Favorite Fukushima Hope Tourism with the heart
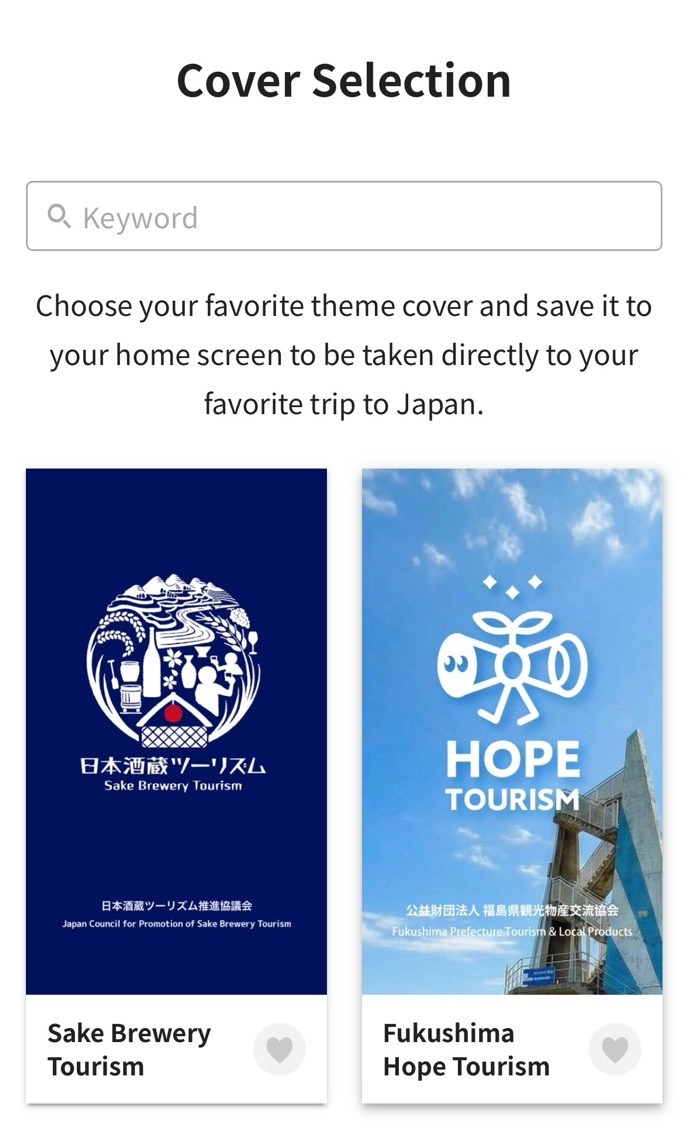The image size is (689, 1130). (x=615, y=1049)
